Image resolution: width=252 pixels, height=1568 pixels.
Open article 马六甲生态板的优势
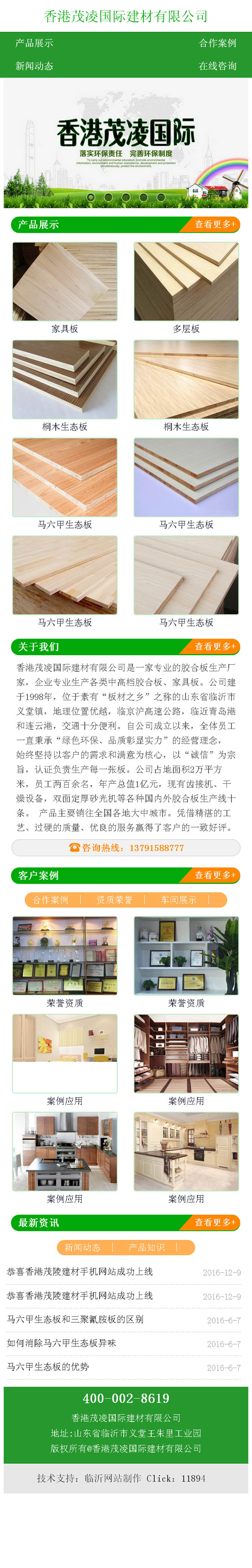click(48, 1367)
